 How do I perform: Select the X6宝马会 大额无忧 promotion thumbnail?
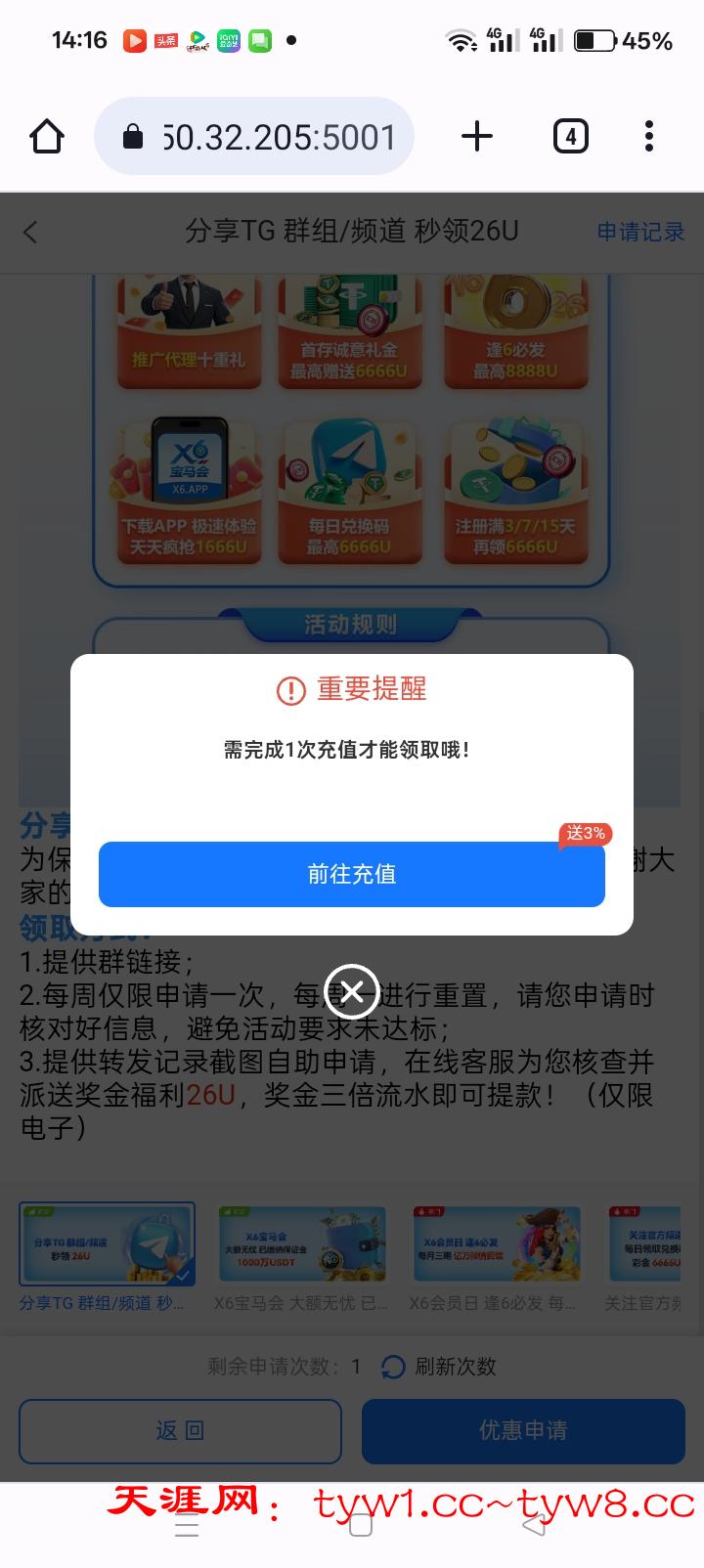(x=302, y=1244)
